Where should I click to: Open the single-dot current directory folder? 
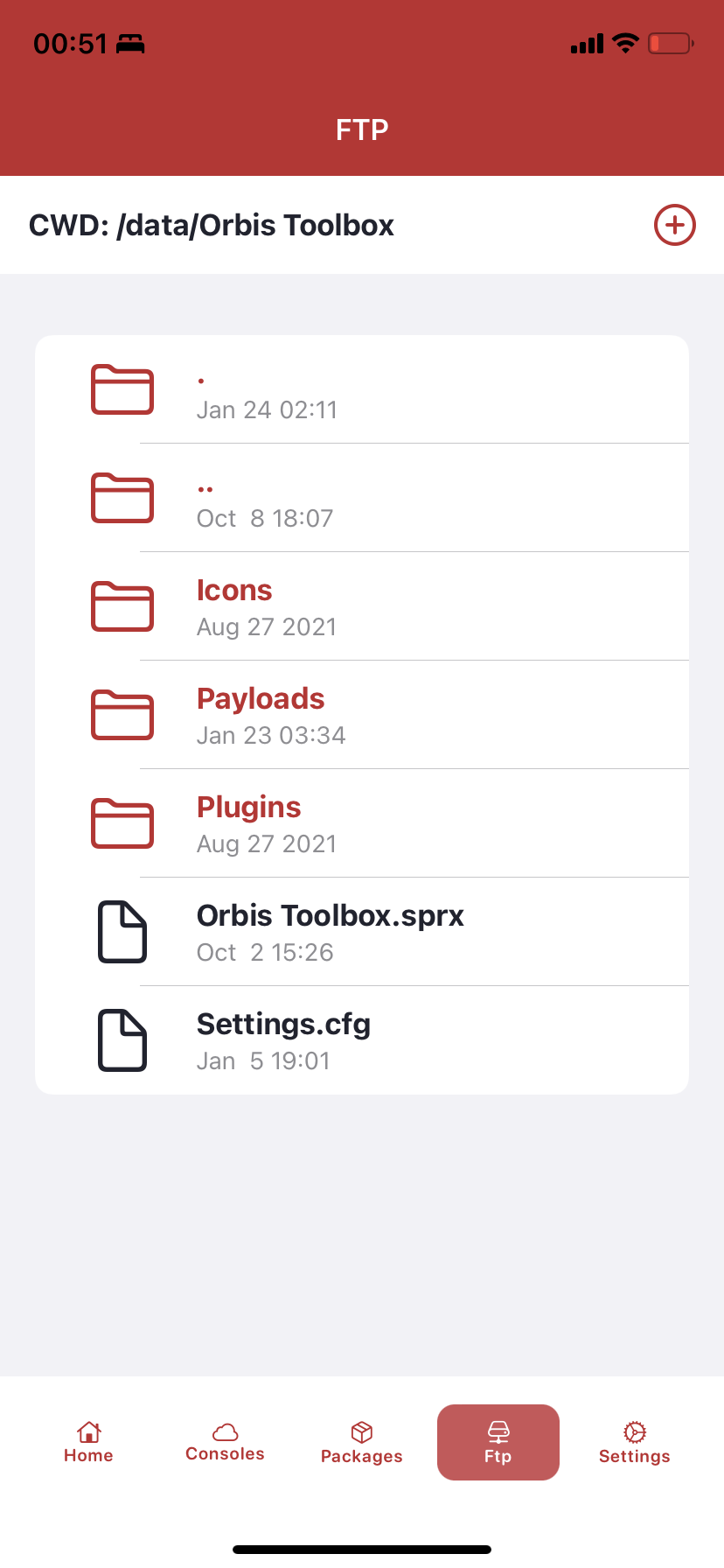click(x=362, y=389)
